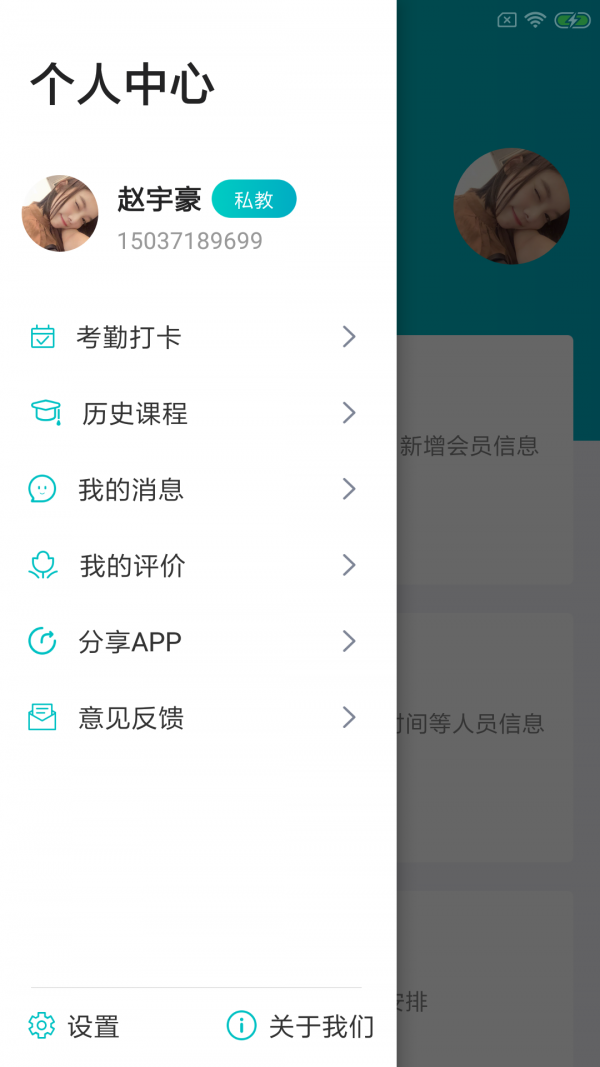Viewport: 600px width, 1067px height.
Task: Open 关于我们 about page
Action: pos(301,1026)
